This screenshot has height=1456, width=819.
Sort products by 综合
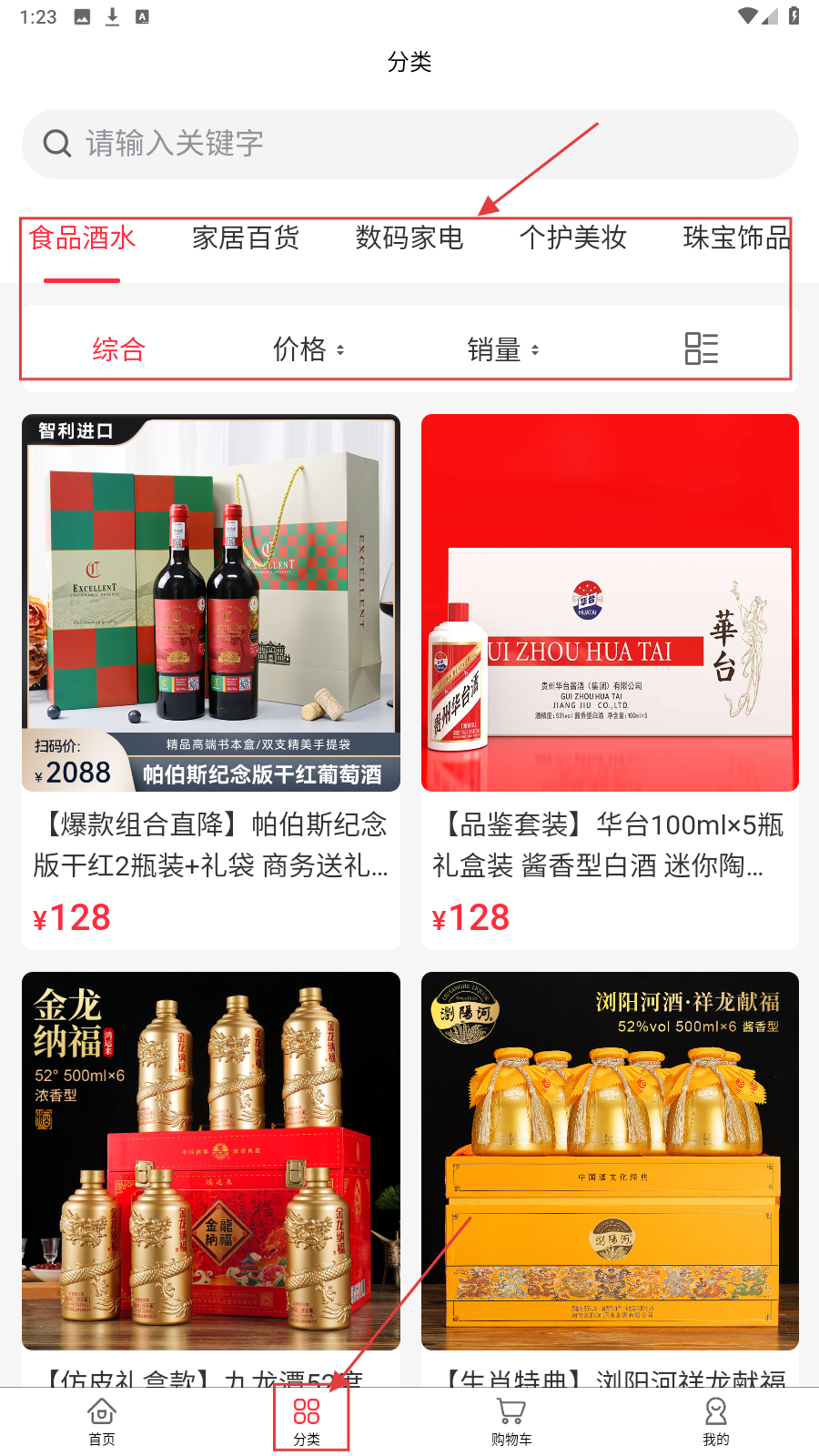click(118, 349)
